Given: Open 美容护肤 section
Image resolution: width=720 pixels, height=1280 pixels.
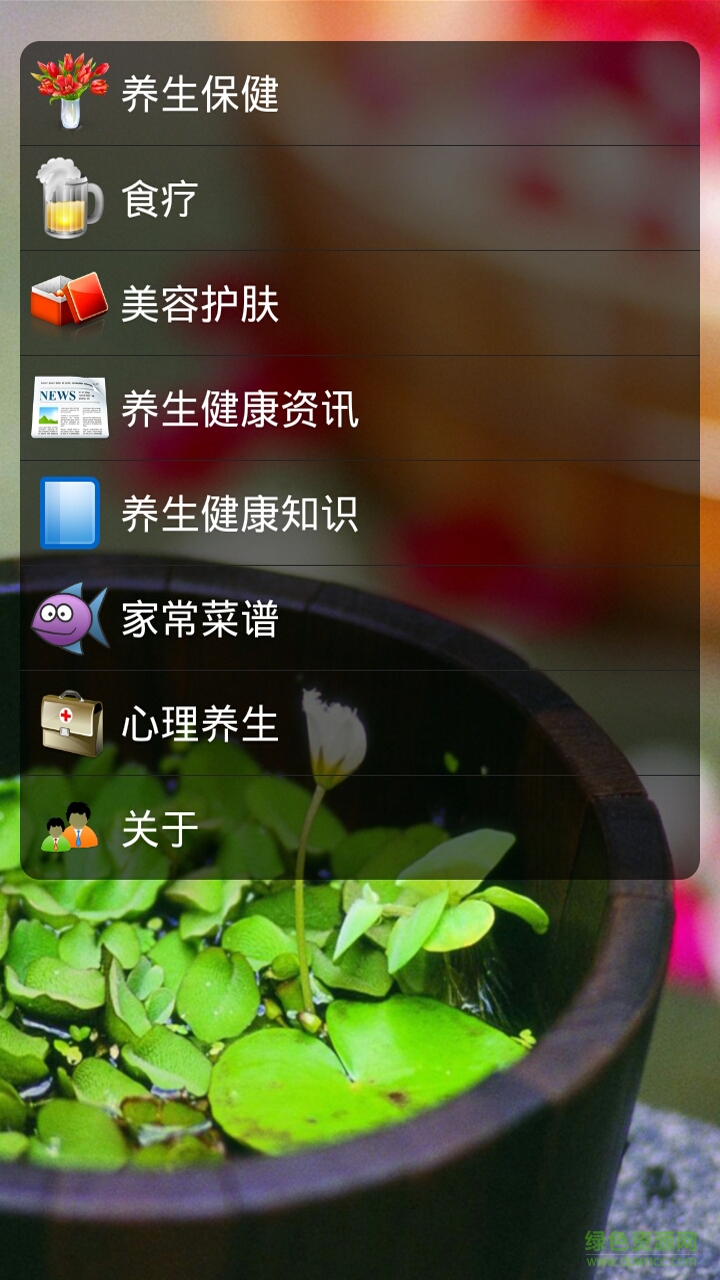Looking at the screenshot, I should pyautogui.click(x=200, y=304).
